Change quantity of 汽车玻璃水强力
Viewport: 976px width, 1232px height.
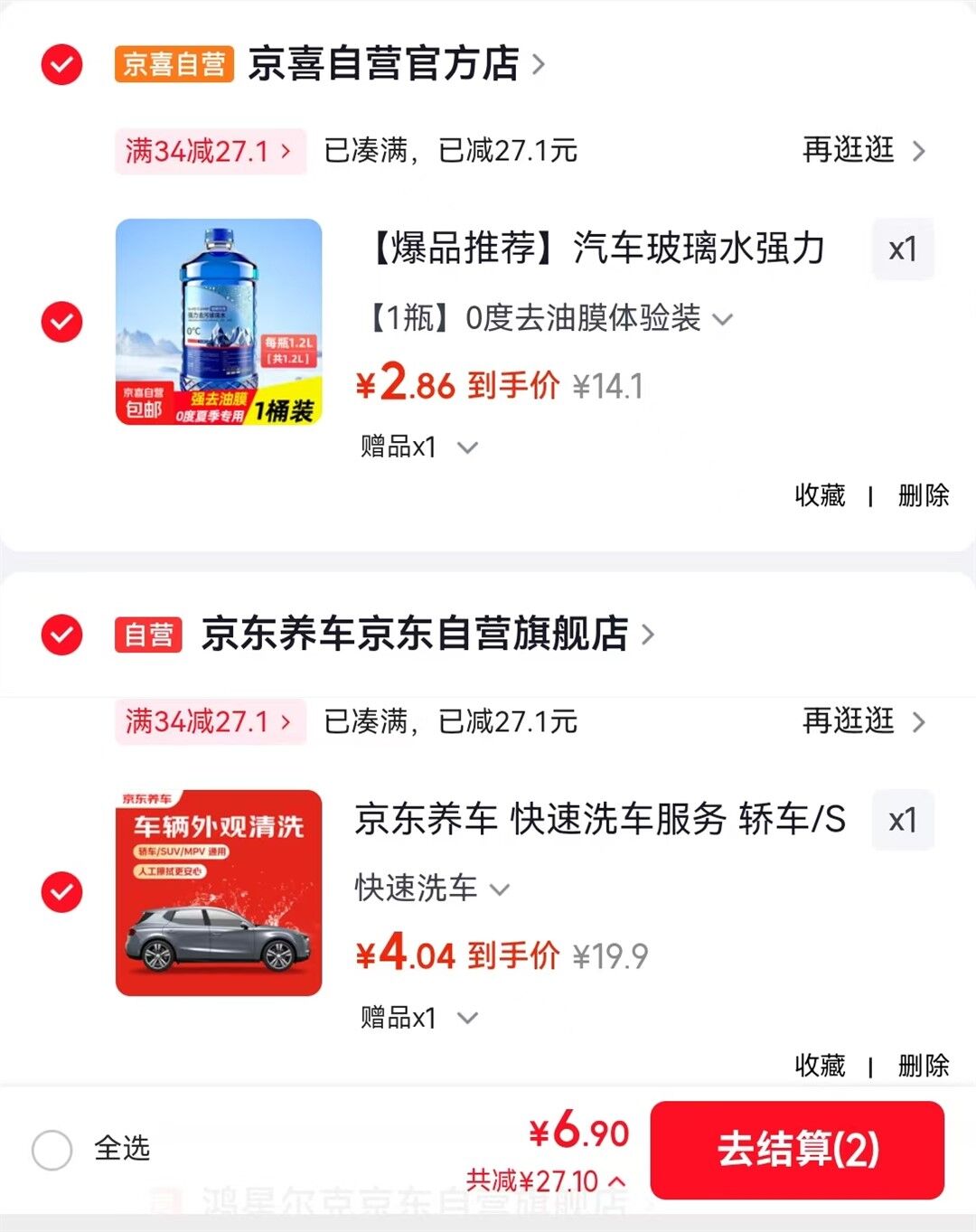point(902,249)
